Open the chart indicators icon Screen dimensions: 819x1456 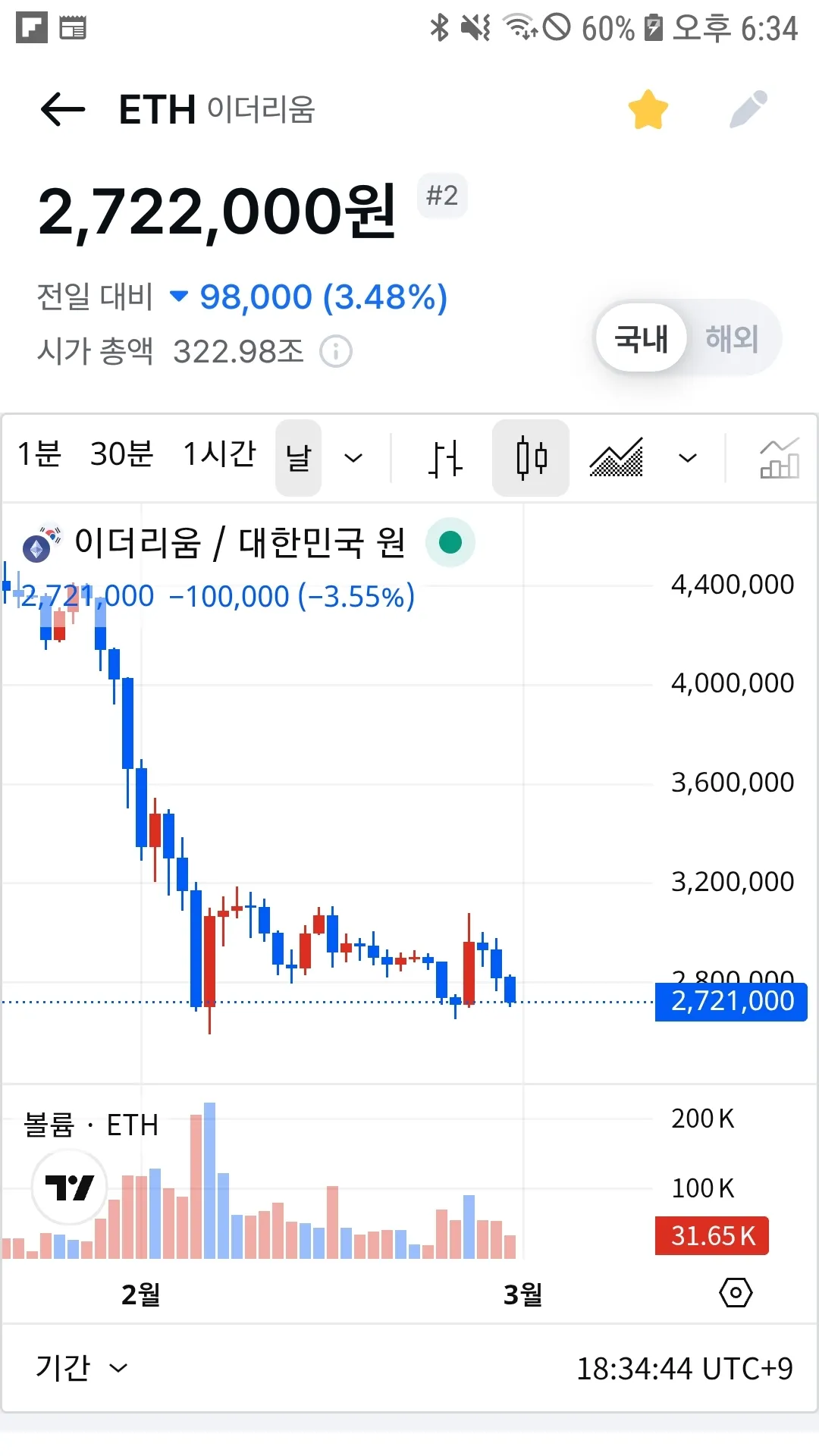point(779,458)
